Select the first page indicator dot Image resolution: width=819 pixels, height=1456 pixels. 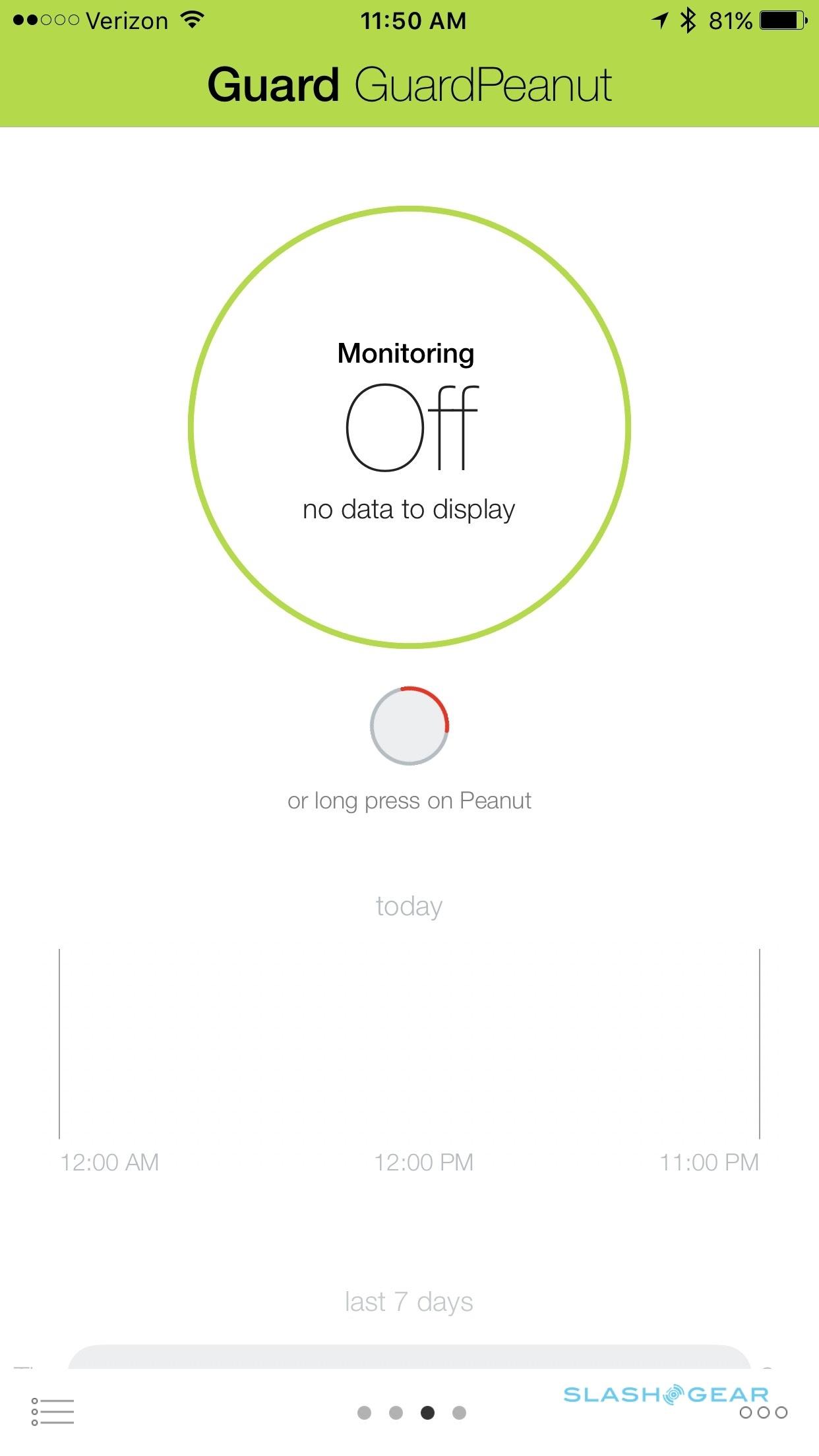[x=364, y=1412]
